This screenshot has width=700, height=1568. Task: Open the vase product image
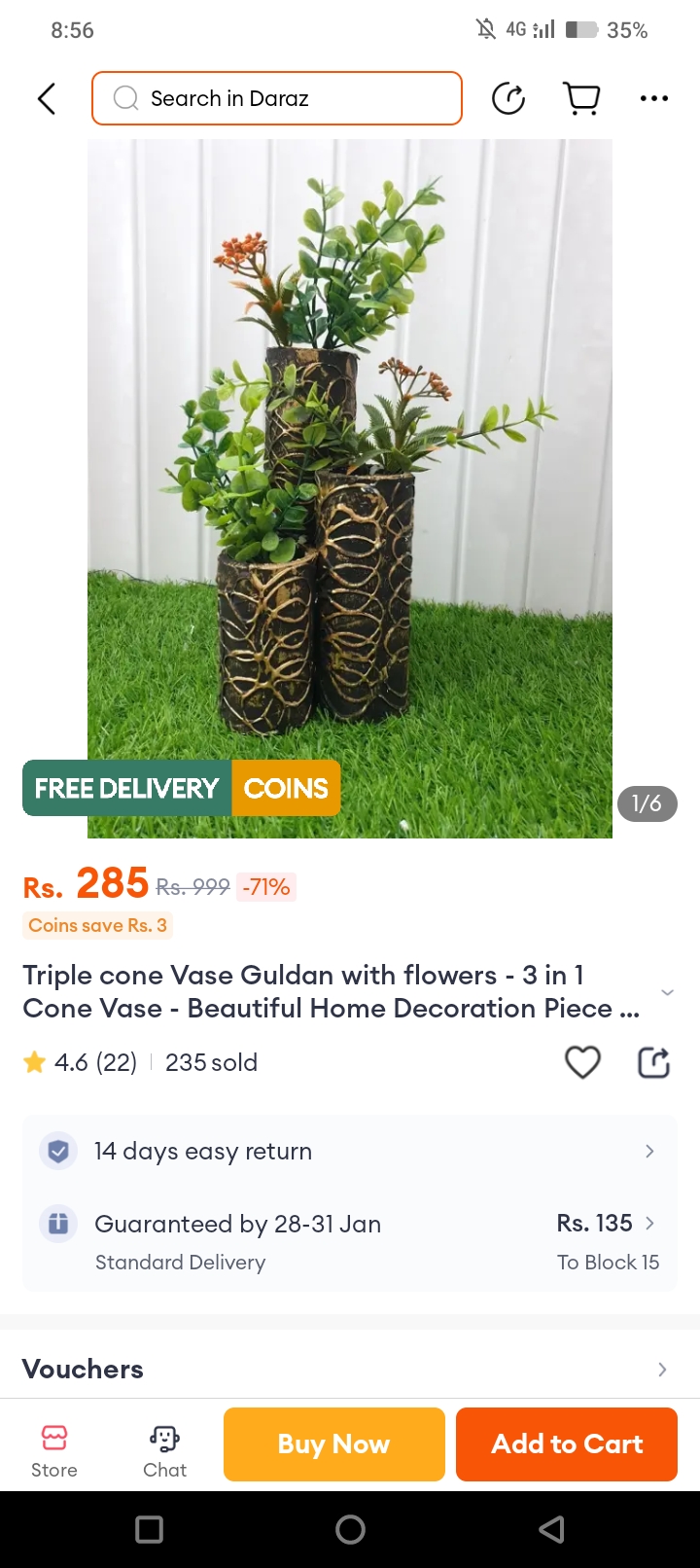tap(350, 486)
